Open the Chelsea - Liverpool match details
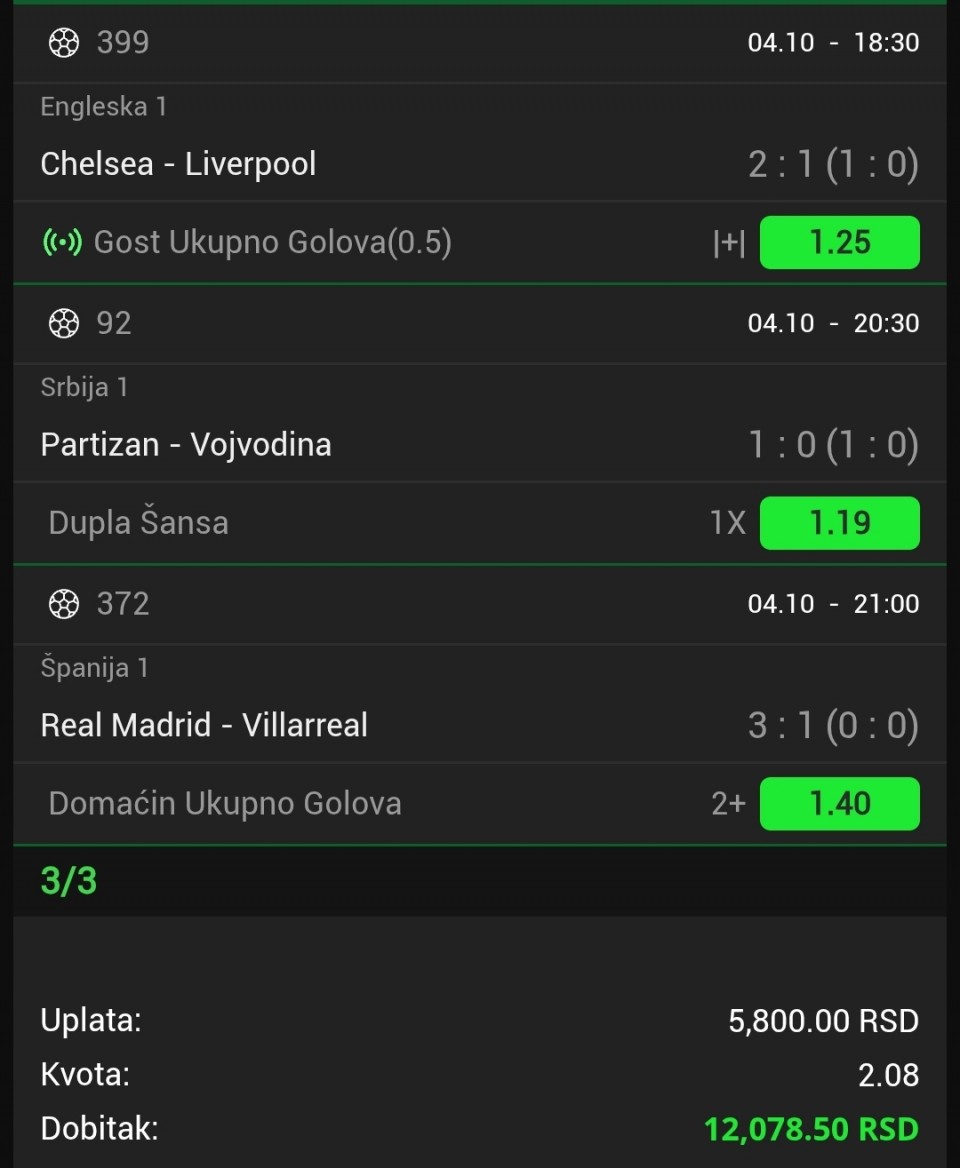960x1168 pixels. click(178, 164)
